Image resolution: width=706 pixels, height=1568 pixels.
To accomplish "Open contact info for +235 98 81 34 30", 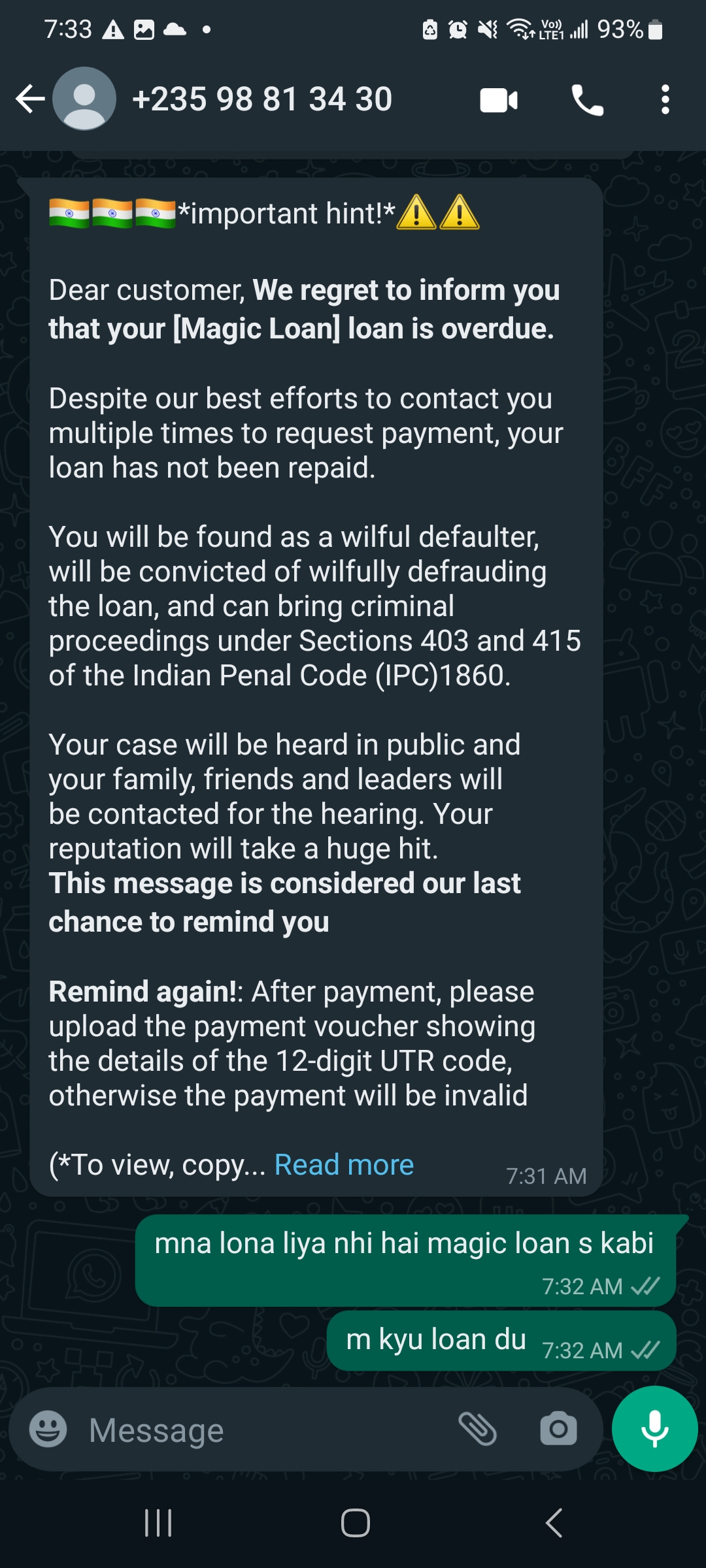I will tap(261, 99).
